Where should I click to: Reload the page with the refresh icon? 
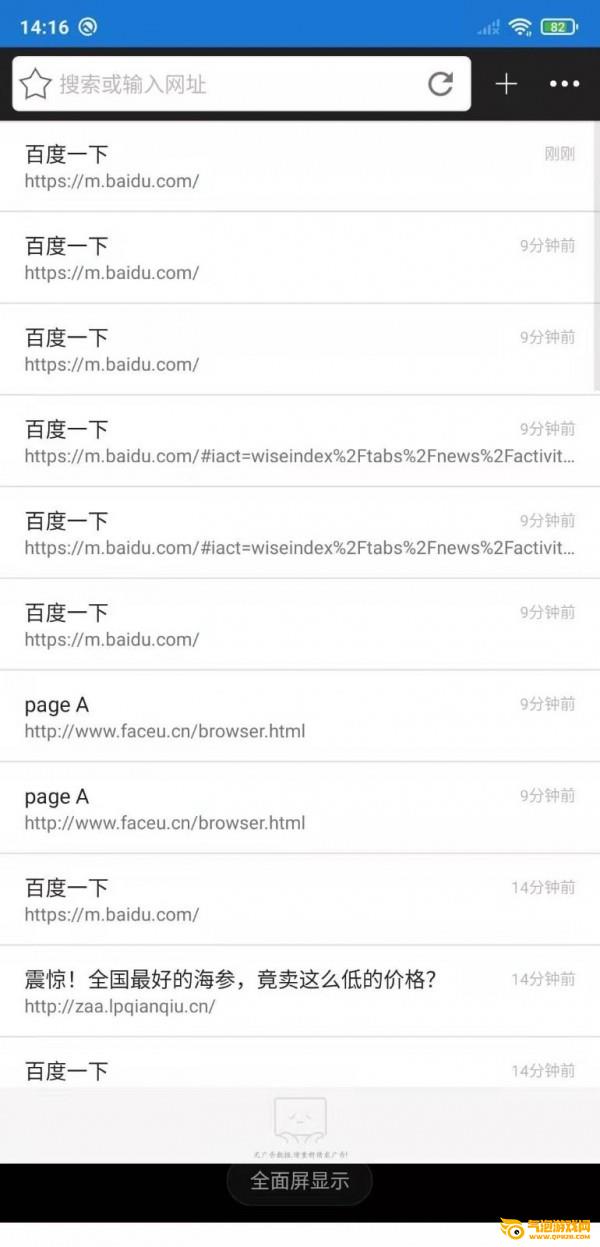point(440,84)
